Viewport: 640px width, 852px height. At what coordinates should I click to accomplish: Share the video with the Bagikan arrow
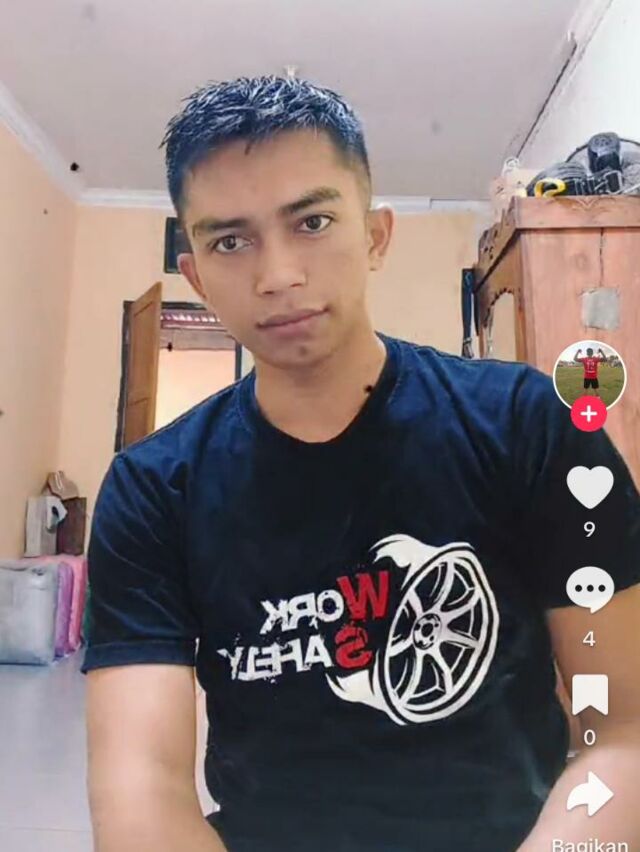pos(590,794)
